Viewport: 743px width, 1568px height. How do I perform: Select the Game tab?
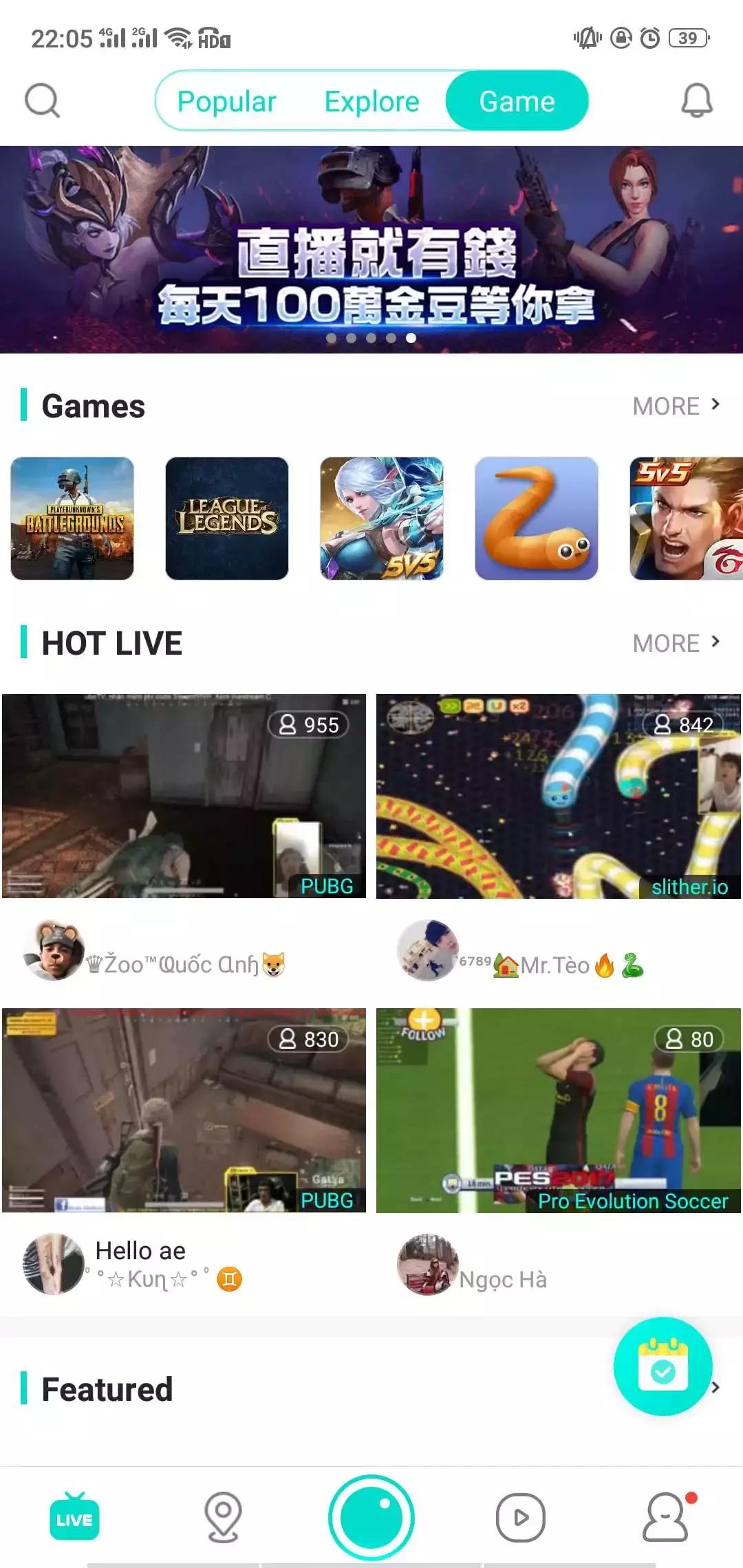[517, 101]
